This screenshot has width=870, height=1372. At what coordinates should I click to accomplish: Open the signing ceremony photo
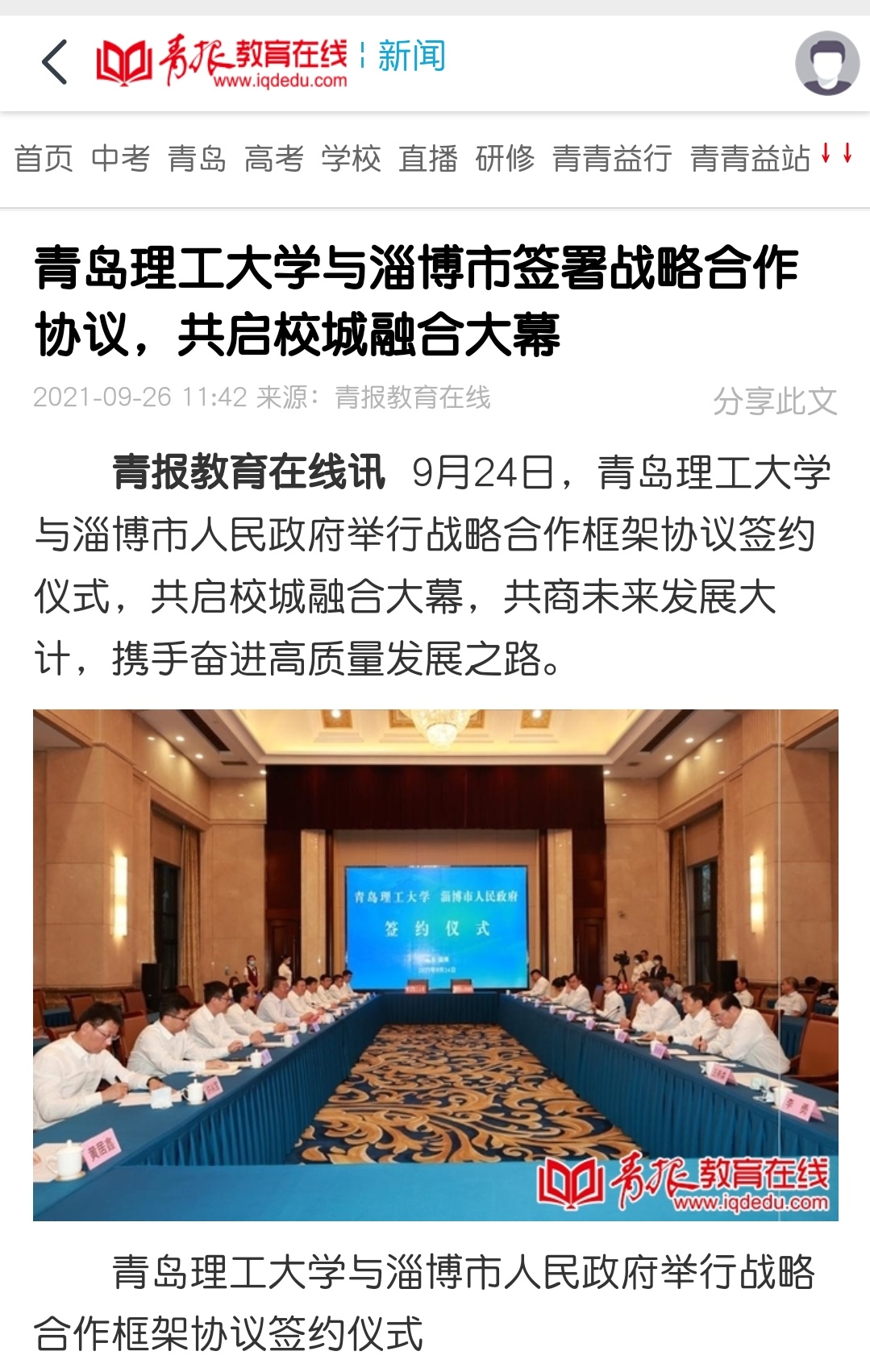point(435,964)
